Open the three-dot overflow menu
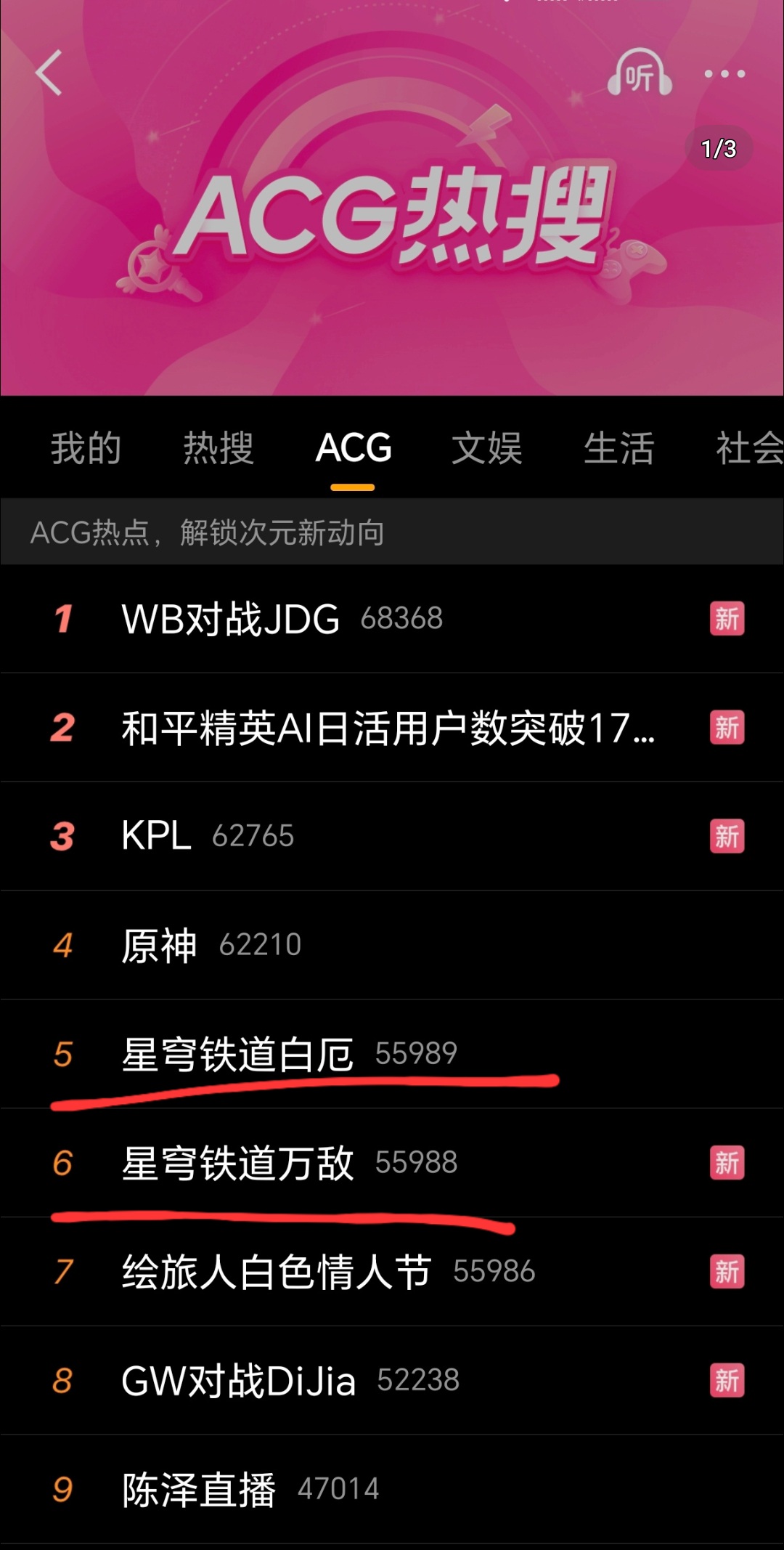Viewport: 784px width, 1550px height. pos(724,73)
